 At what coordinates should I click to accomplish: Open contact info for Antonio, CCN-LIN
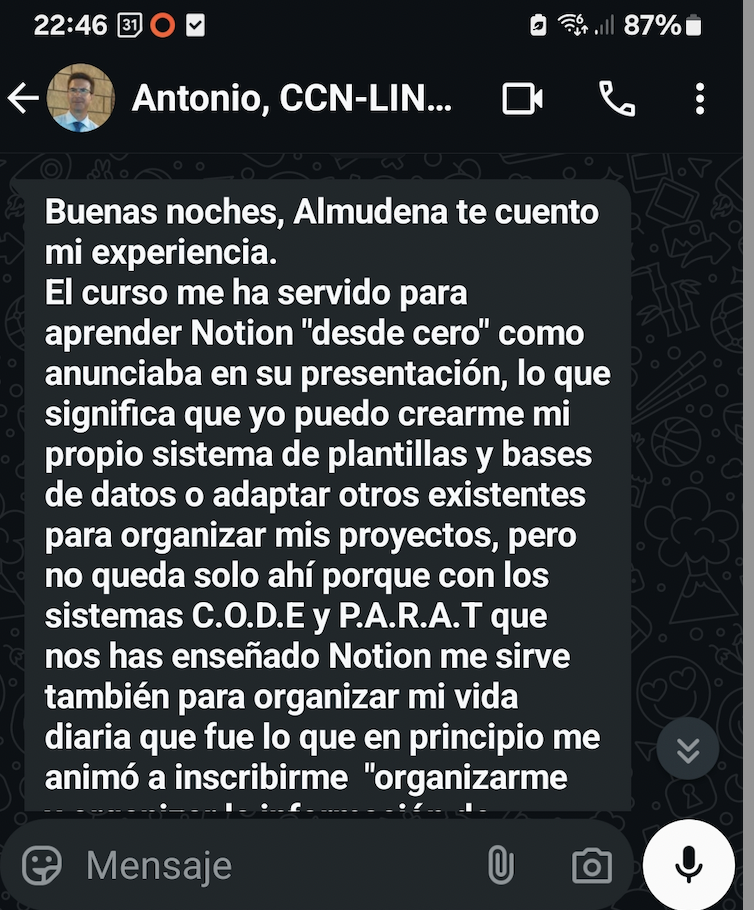[x=292, y=98]
